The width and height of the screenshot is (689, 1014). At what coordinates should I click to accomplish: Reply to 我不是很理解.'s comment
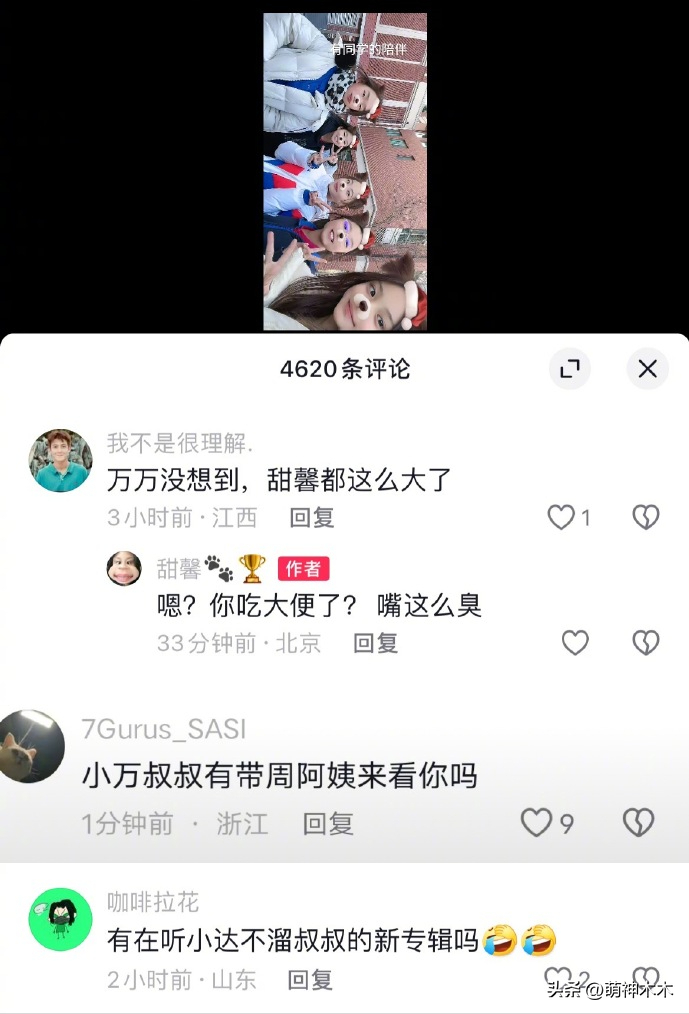pos(312,518)
